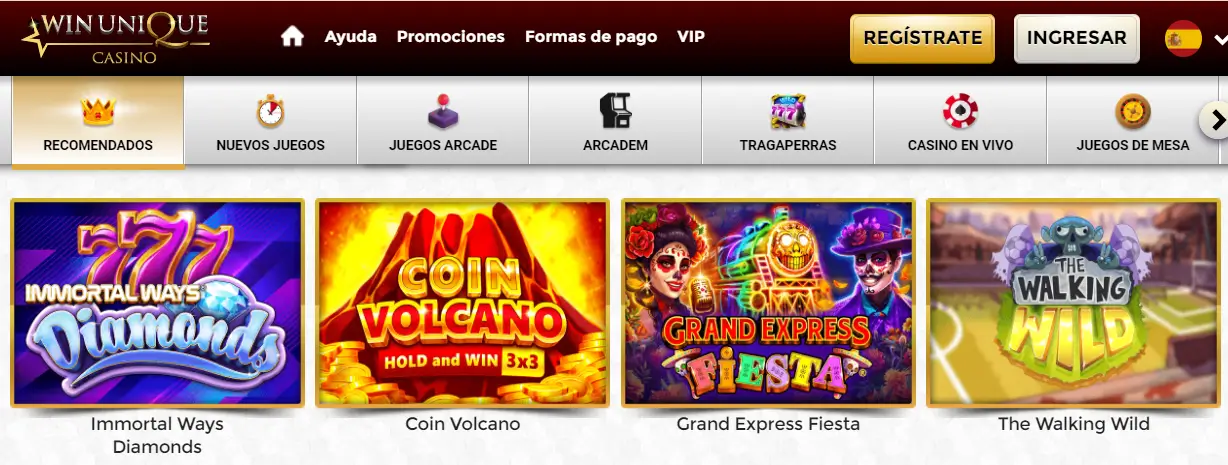This screenshot has height=465, width=1228.
Task: Open the VIP section
Action: pos(691,37)
